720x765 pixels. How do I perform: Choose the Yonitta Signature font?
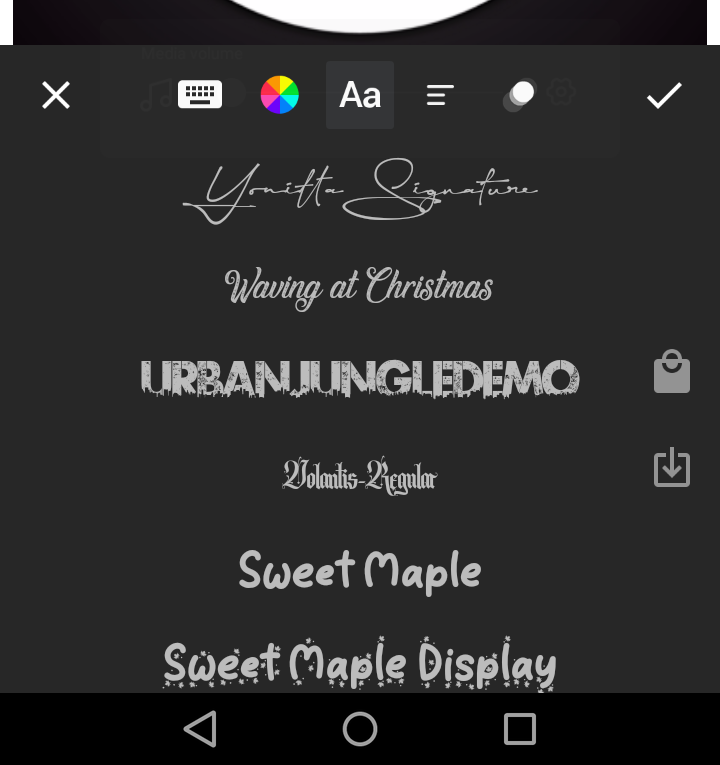(360, 191)
